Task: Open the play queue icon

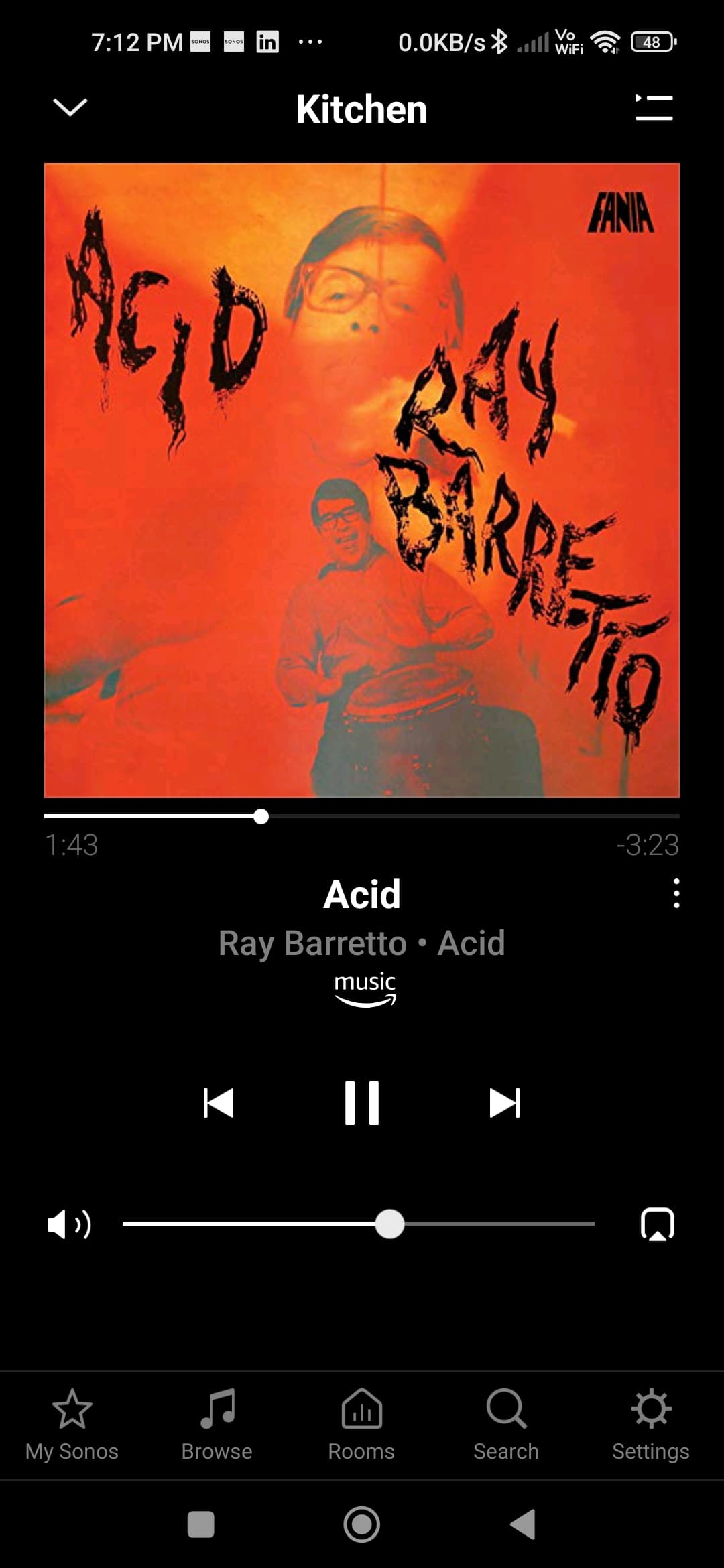Action: click(x=654, y=108)
